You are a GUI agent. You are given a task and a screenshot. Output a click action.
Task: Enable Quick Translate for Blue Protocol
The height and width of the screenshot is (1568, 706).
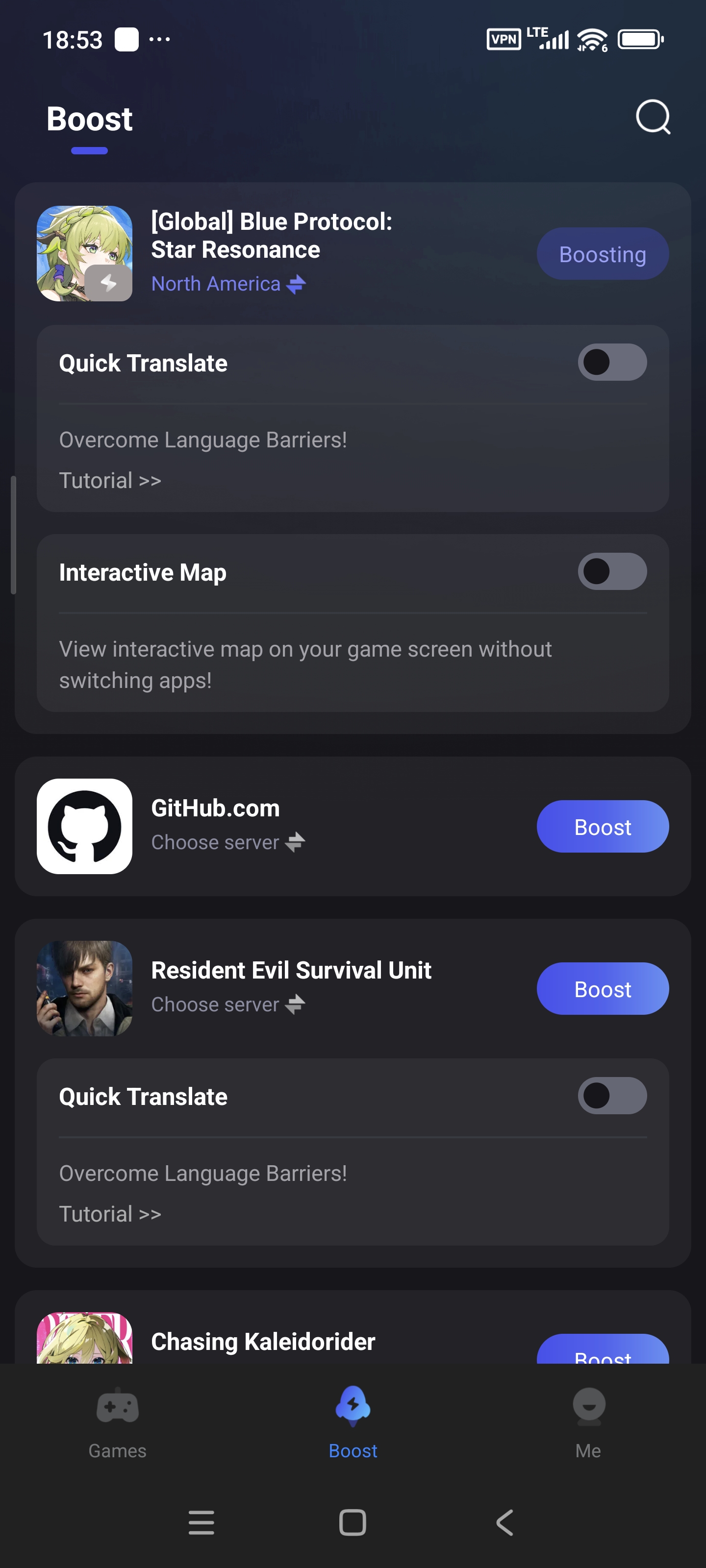click(611, 362)
